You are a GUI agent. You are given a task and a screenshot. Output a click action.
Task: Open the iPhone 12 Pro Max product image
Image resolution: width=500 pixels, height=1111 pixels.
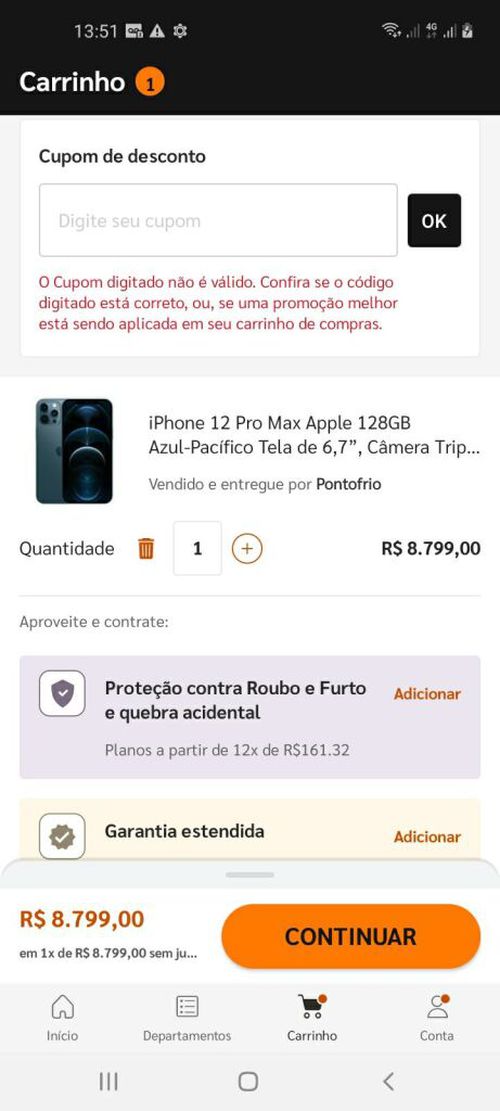pyautogui.click(x=74, y=451)
